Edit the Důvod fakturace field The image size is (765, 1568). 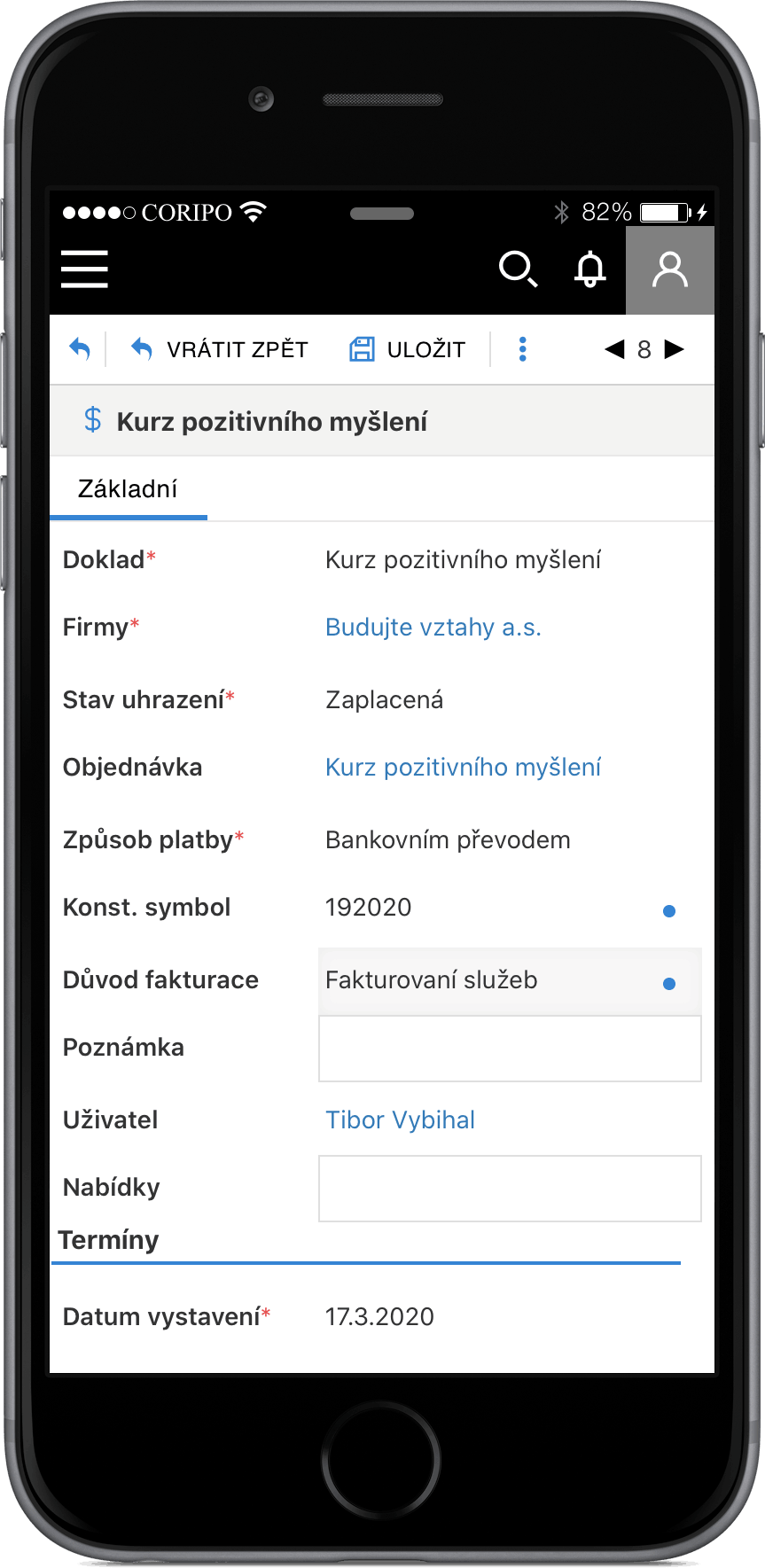pyautogui.click(x=510, y=980)
